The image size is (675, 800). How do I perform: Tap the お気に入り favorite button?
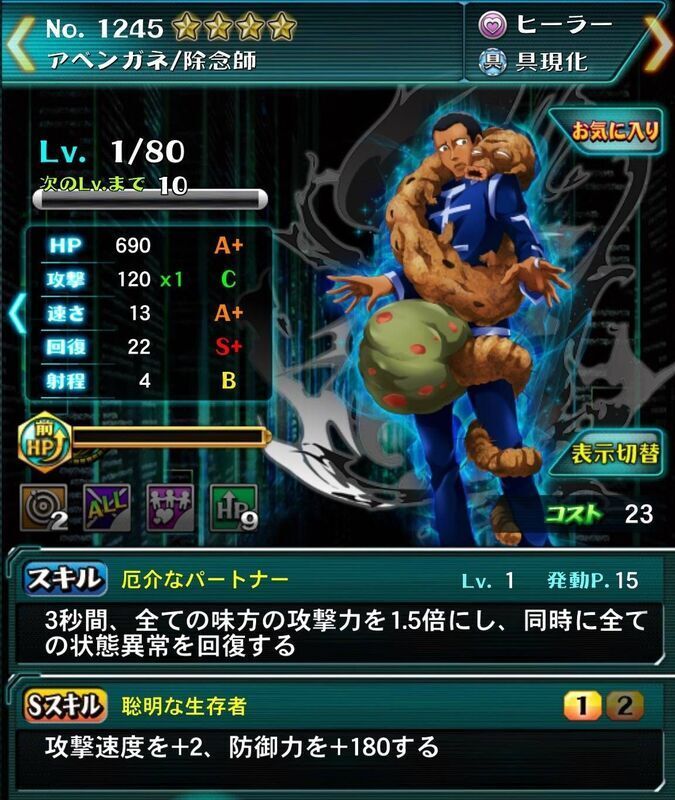click(x=615, y=130)
